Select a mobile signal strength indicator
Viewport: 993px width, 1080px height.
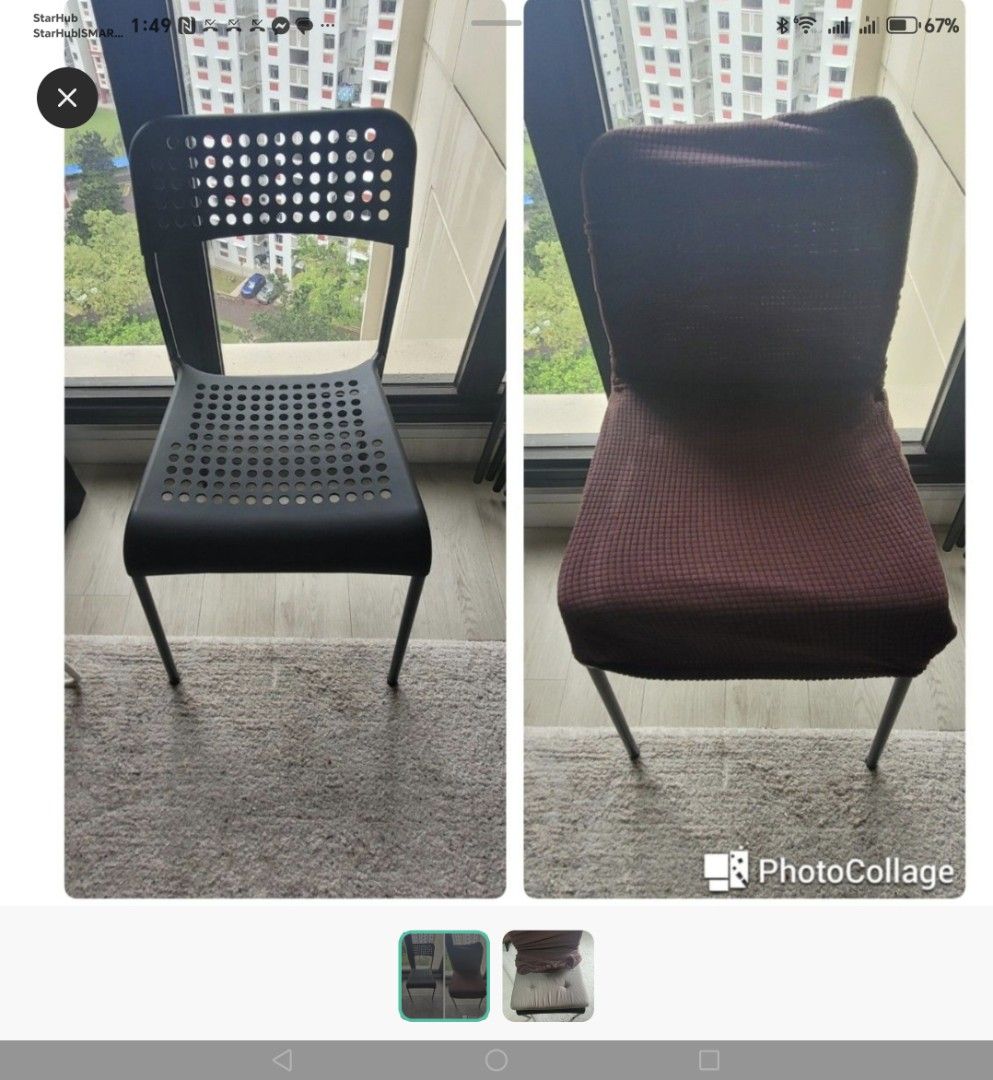(x=836, y=25)
